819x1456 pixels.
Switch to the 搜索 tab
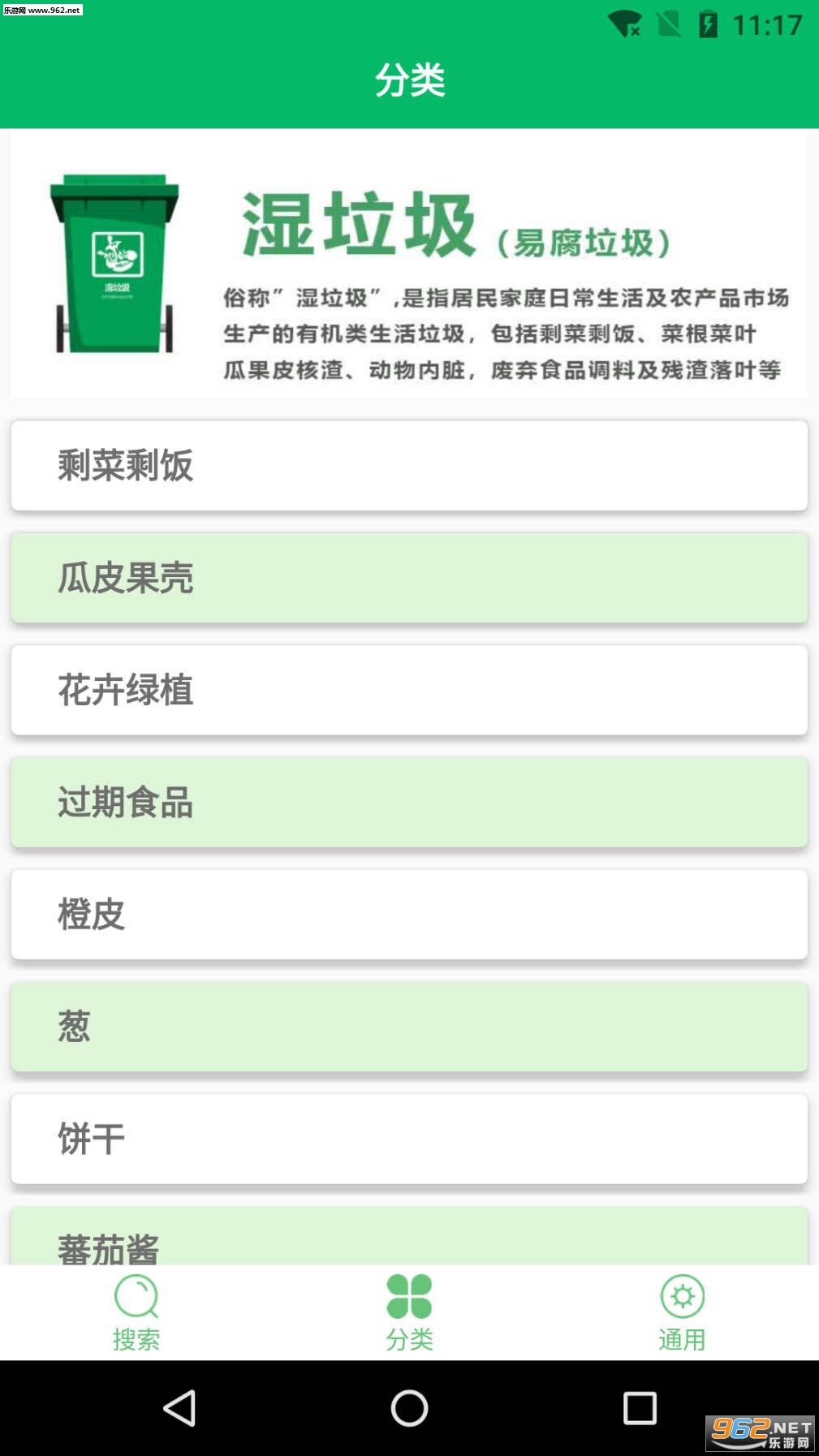[136, 1312]
